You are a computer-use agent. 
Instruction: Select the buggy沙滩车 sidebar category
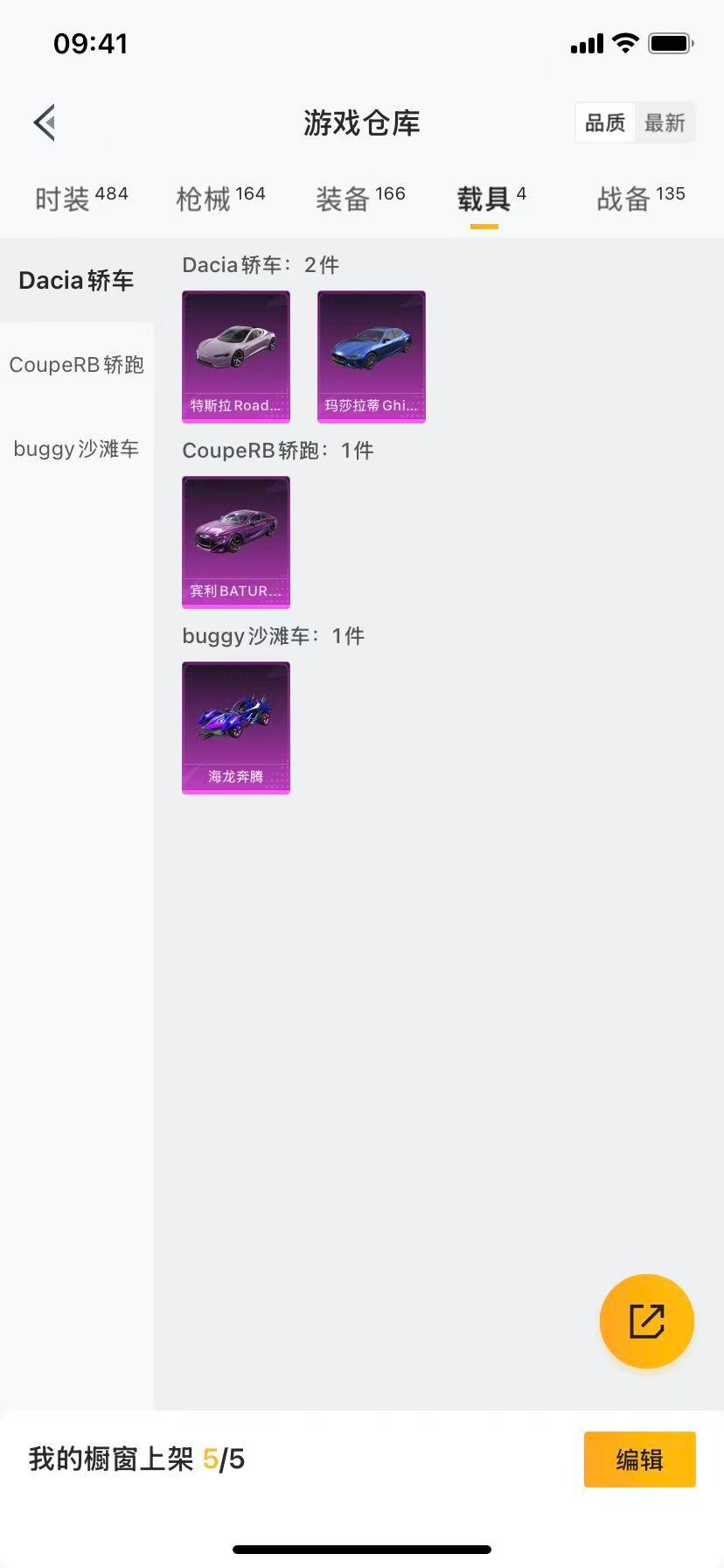75,449
